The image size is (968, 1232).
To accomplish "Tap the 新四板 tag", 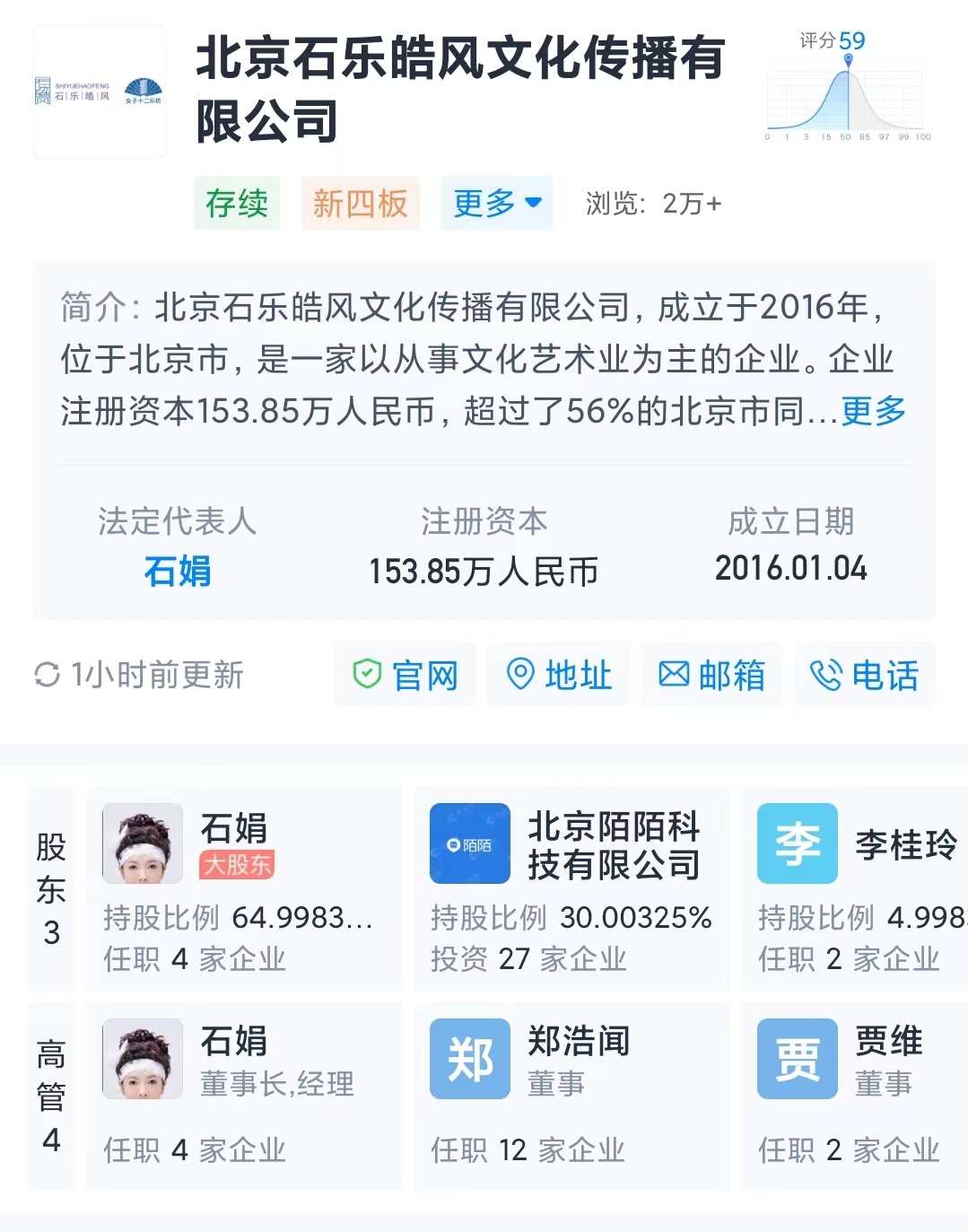I will pos(361,204).
